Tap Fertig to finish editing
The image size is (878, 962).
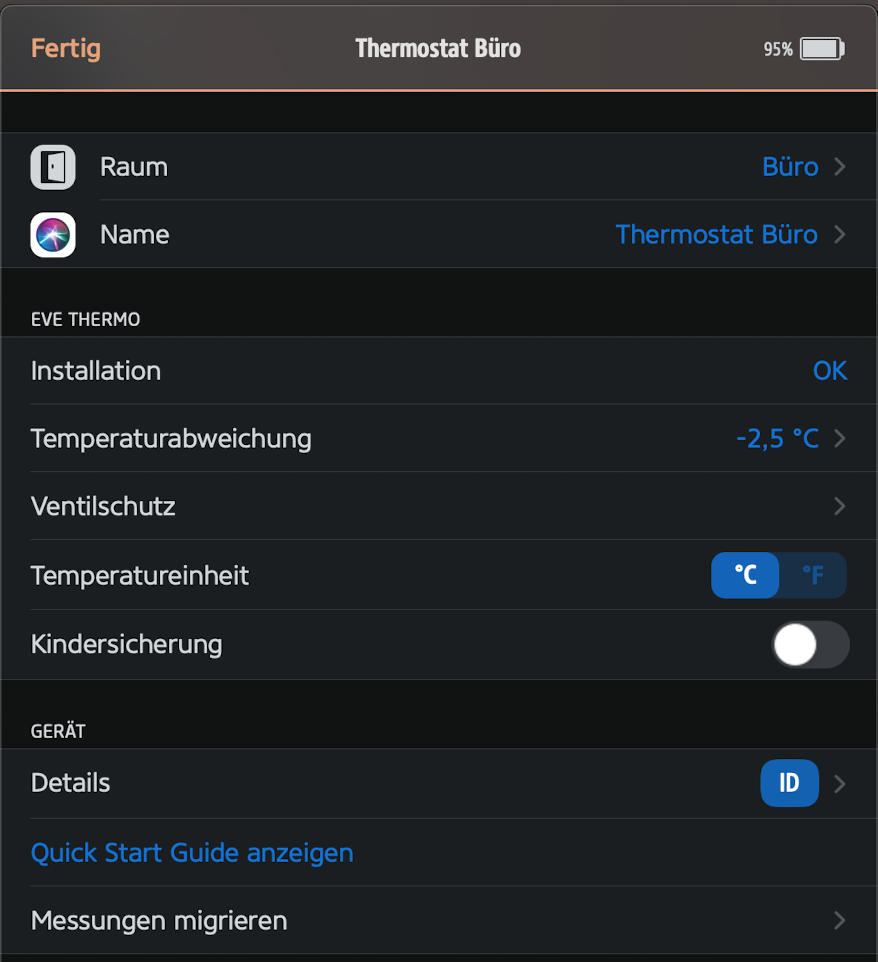[66, 48]
